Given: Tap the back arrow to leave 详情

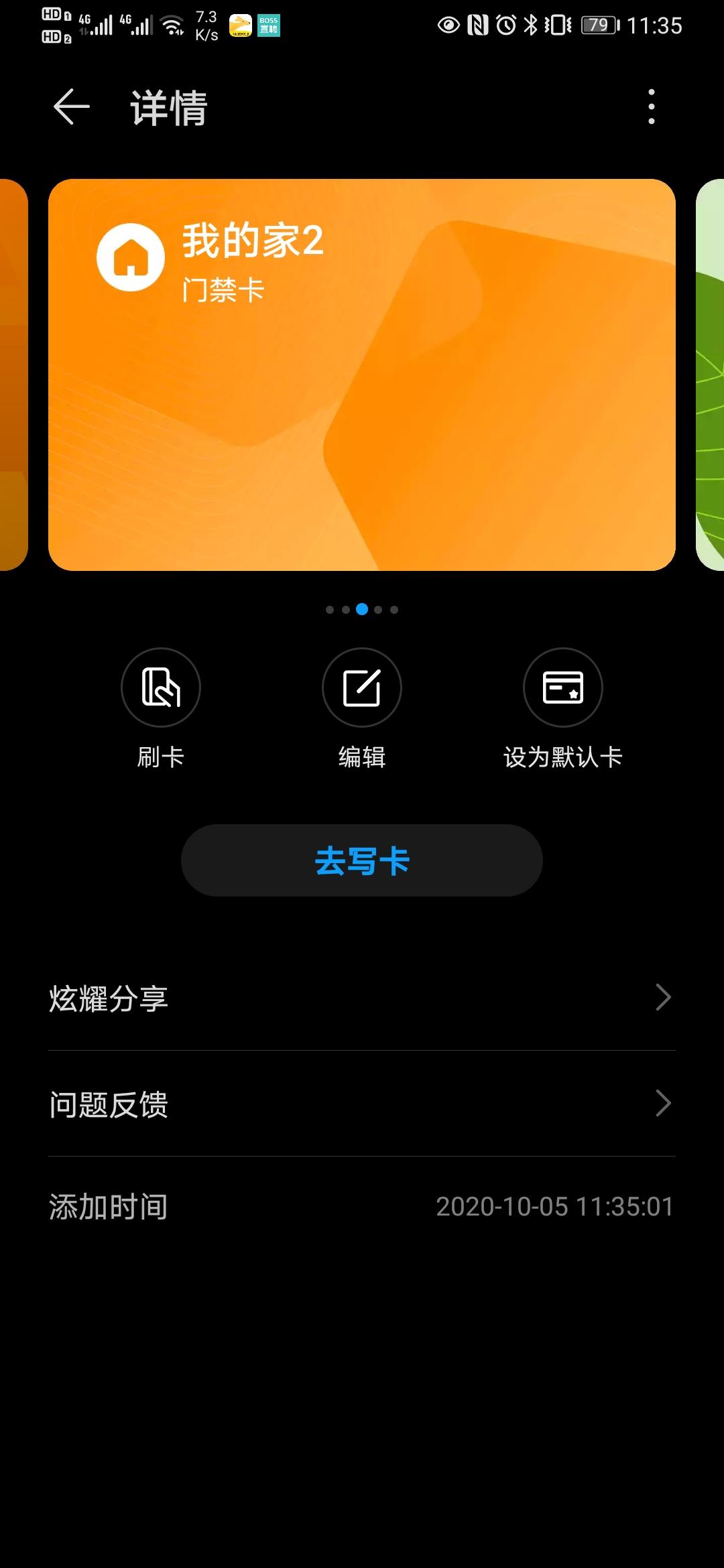Looking at the screenshot, I should click(x=70, y=107).
